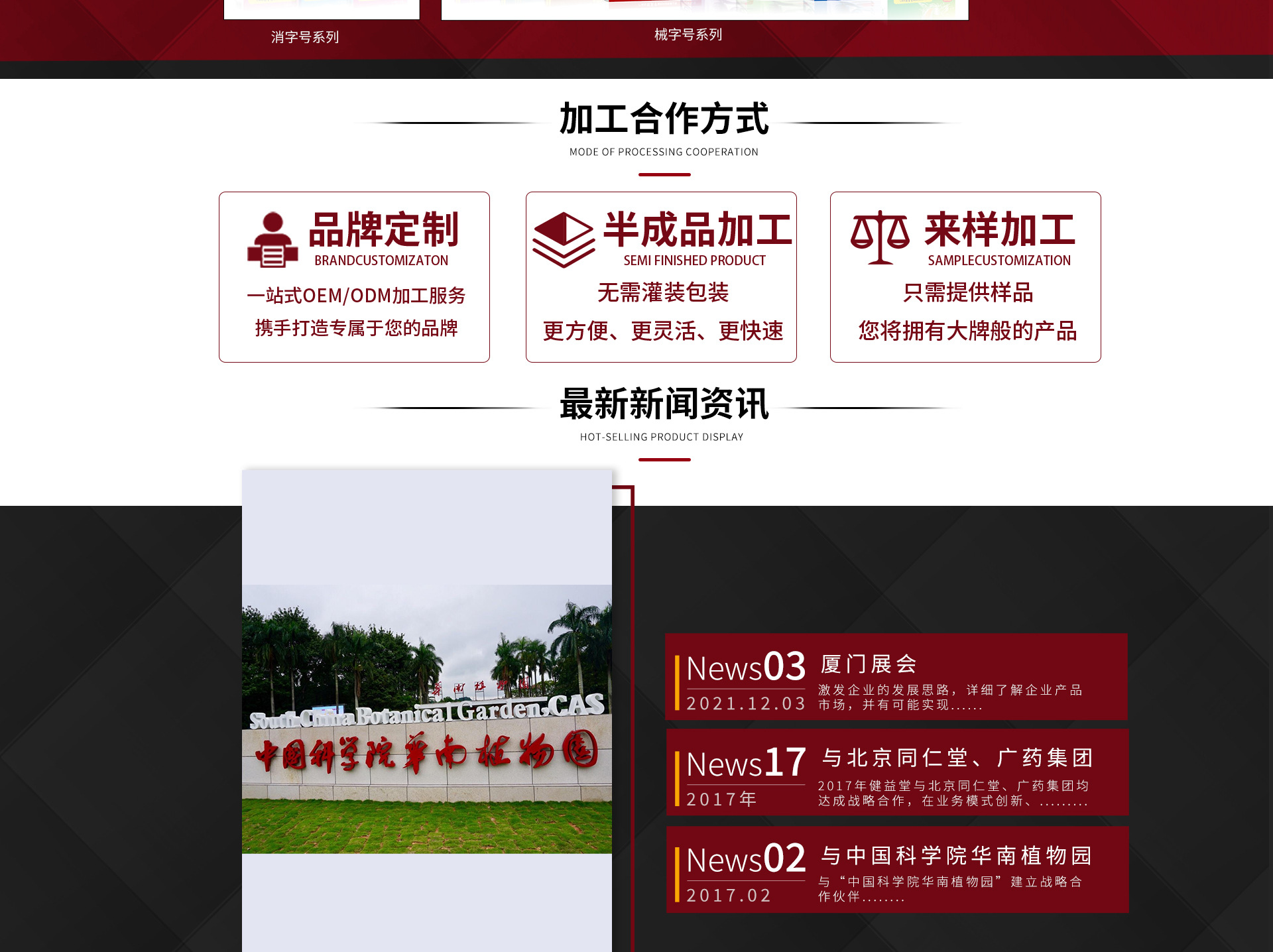Select the 半成品加工 cooperation card
This screenshot has height=952, width=1273.
[661, 277]
